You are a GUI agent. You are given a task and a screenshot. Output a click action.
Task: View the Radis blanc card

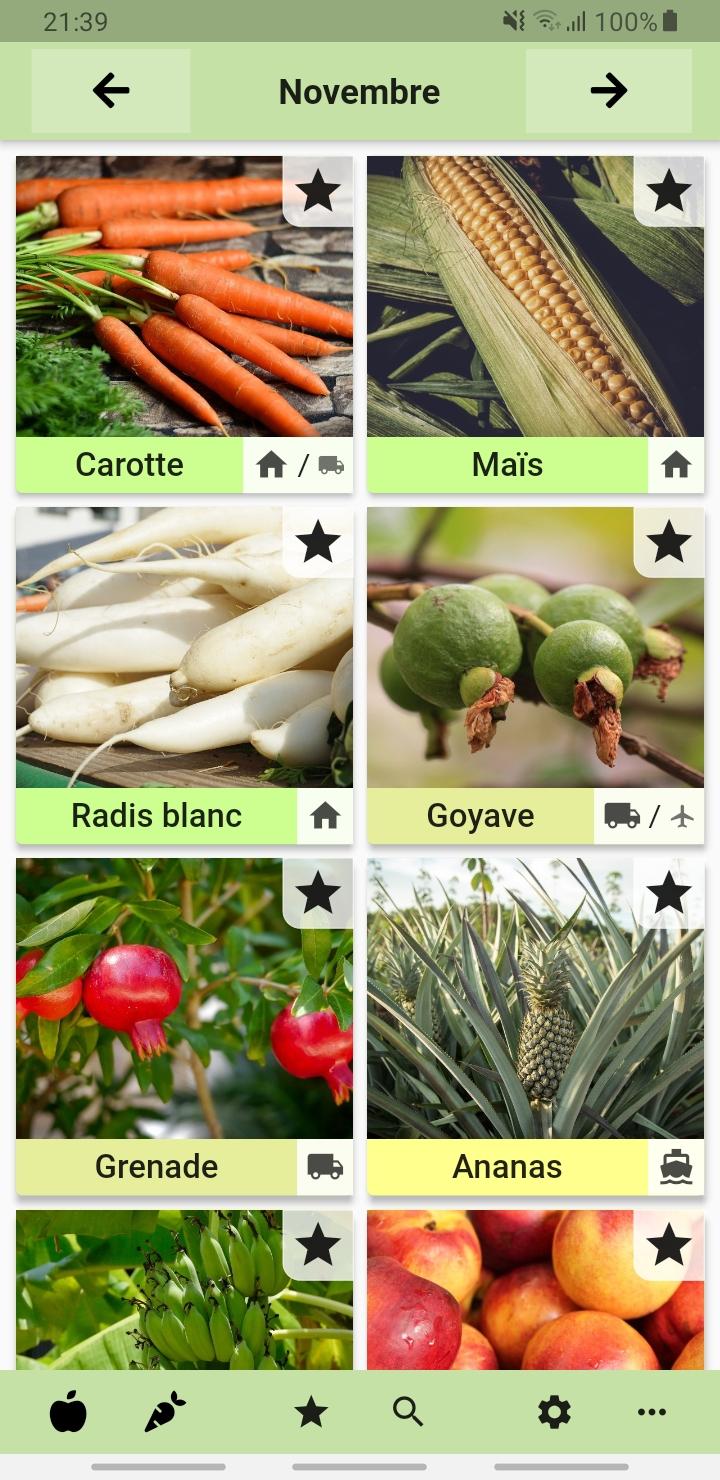[150, 670]
